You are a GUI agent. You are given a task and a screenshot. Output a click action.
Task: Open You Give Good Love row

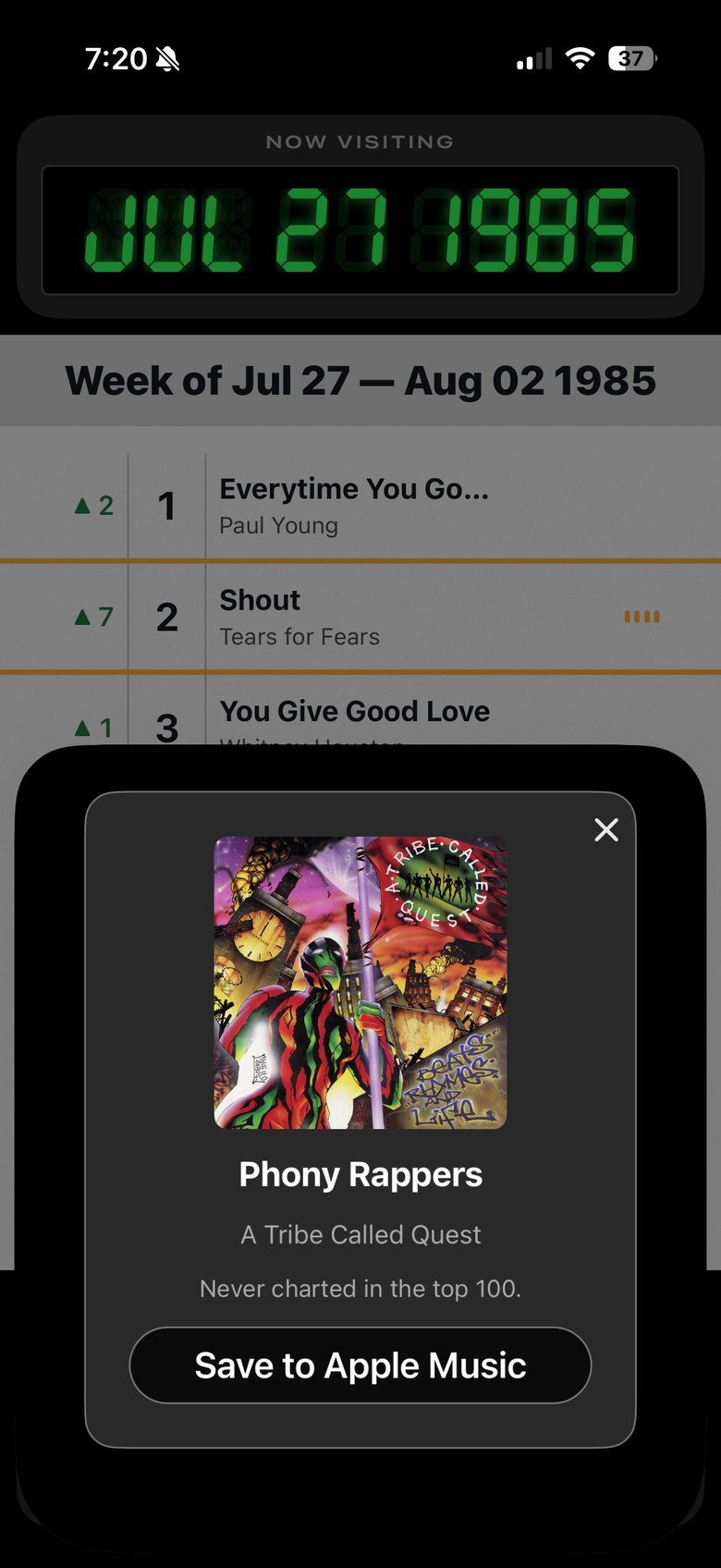360,711
